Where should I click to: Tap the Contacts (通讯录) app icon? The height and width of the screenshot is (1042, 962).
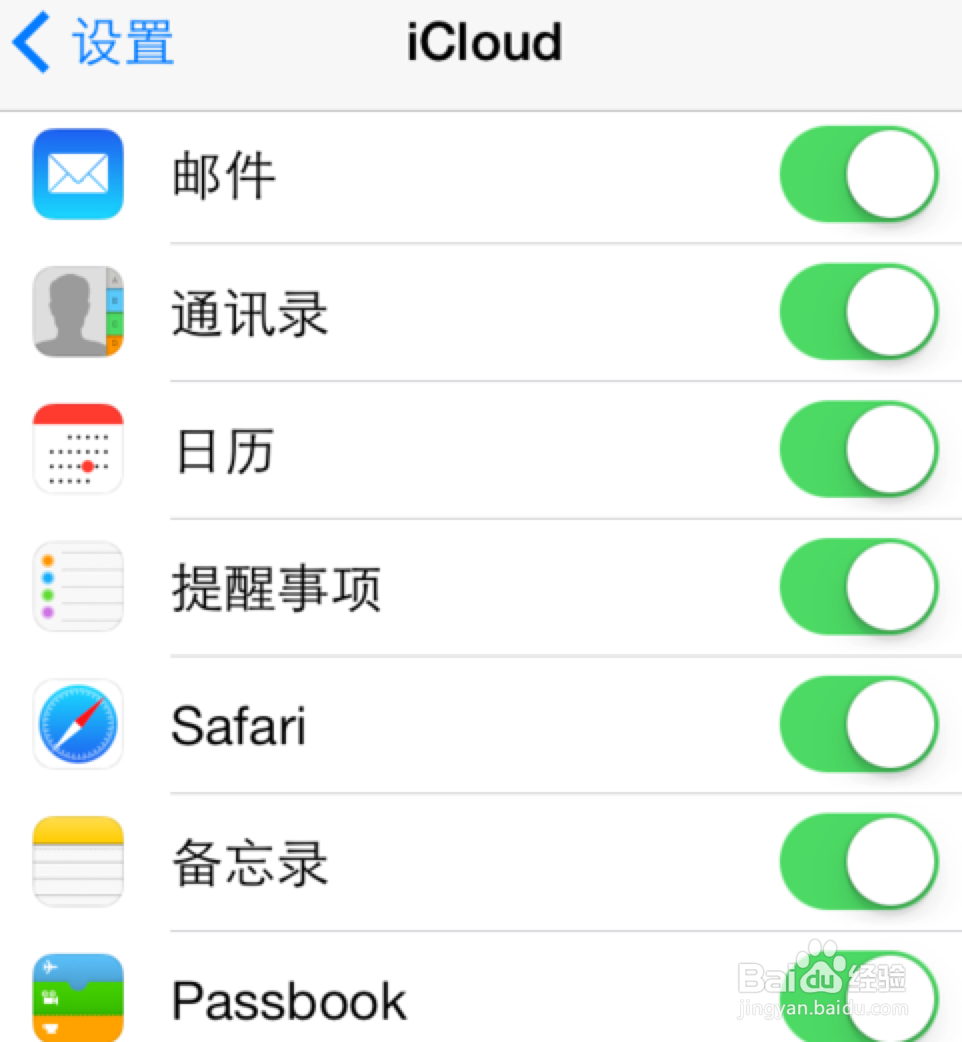click(78, 311)
